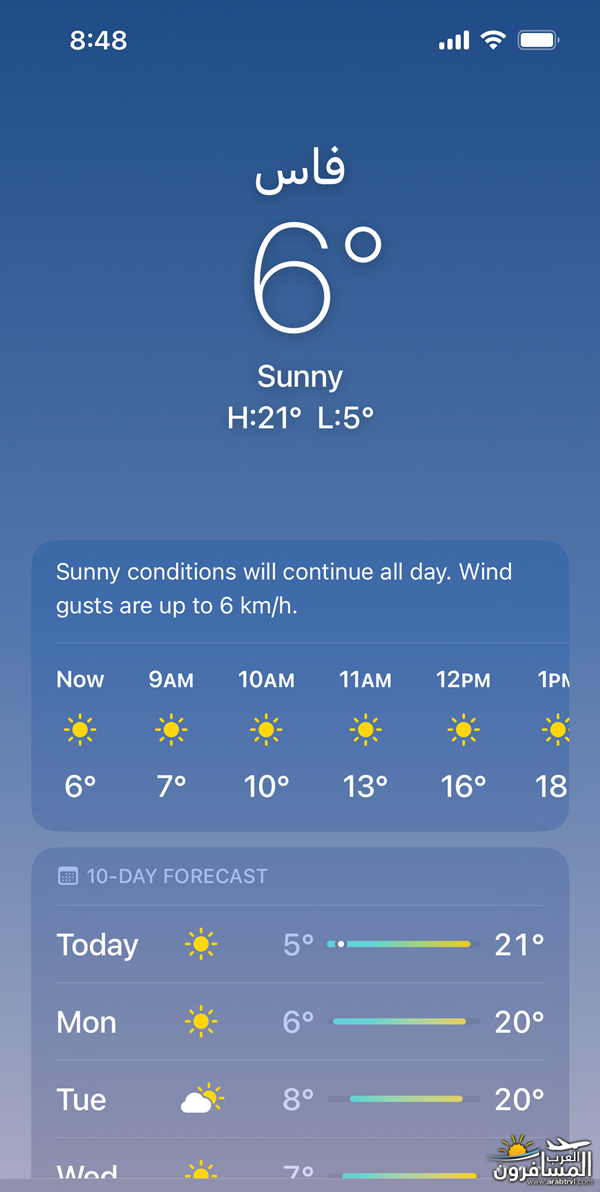
Task: Open Mon forecast details
Action: pyautogui.click(x=300, y=1022)
